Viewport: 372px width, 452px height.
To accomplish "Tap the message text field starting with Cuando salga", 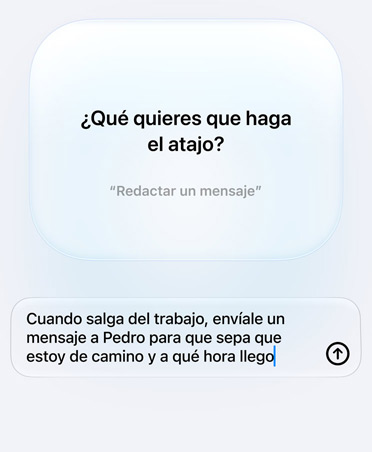I will pyautogui.click(x=186, y=337).
